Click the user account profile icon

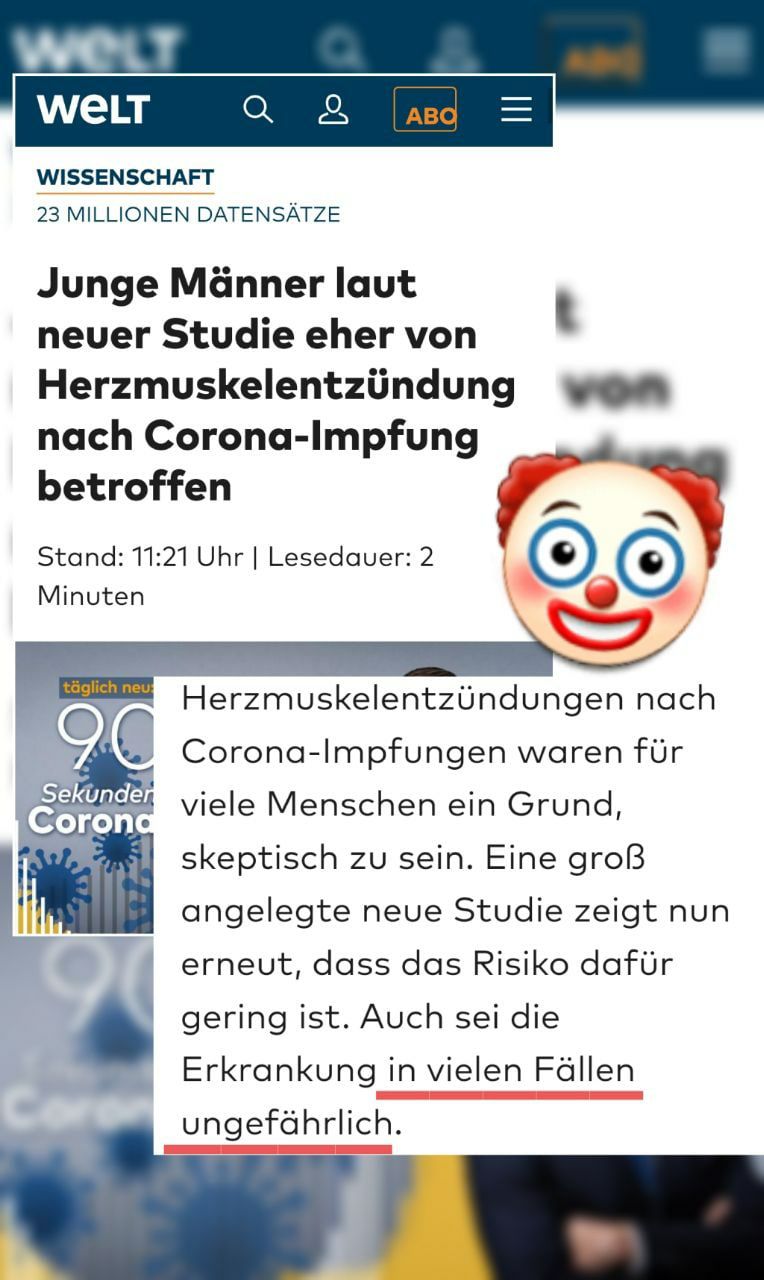pos(333,110)
